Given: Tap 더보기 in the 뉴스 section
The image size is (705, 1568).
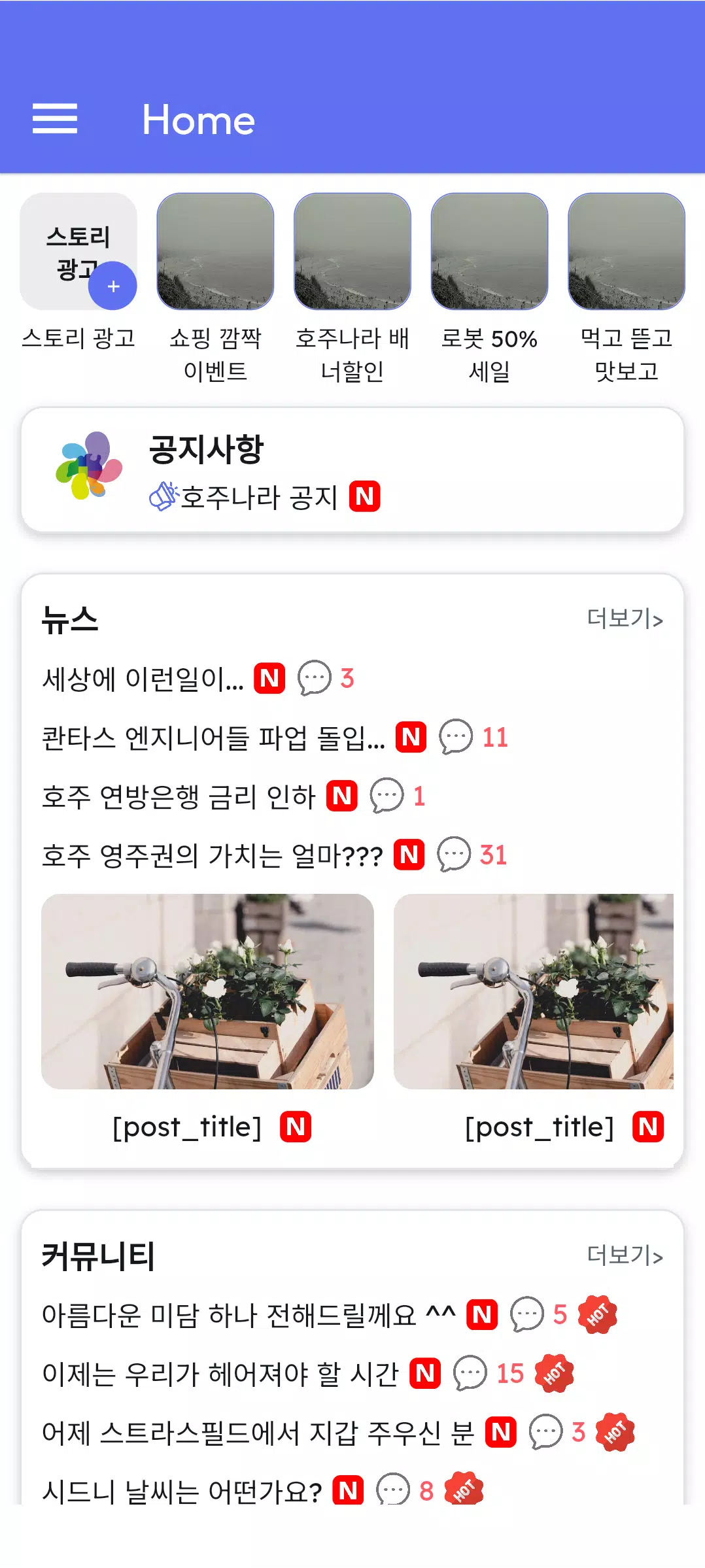Looking at the screenshot, I should (625, 619).
